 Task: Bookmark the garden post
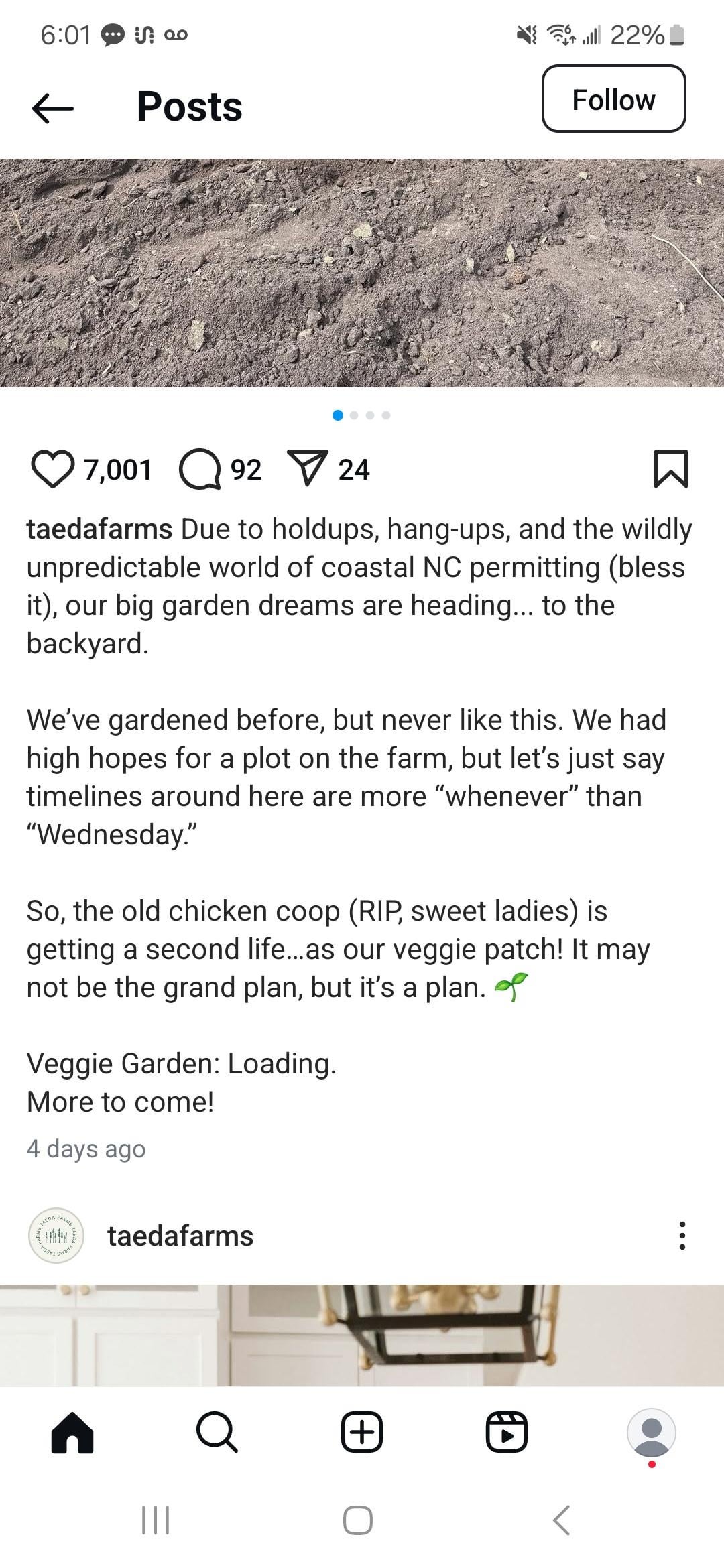670,469
